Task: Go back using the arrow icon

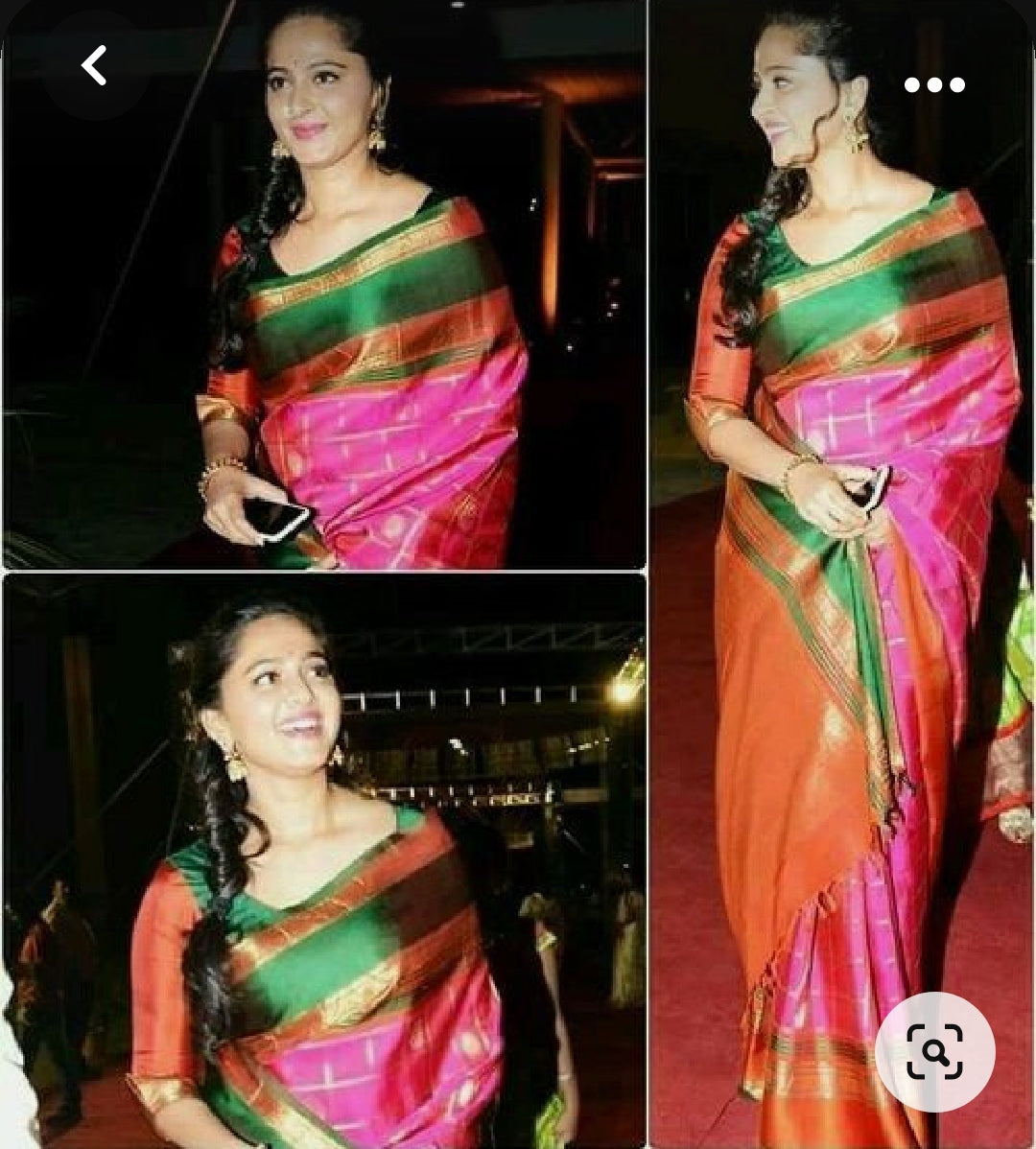Action: tap(94, 66)
